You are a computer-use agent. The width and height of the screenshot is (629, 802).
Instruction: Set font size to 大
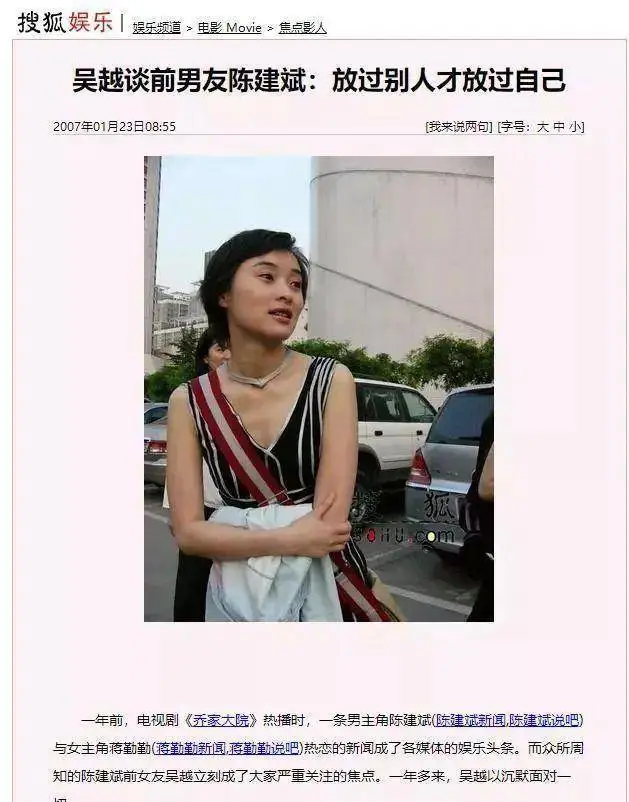[542, 127]
